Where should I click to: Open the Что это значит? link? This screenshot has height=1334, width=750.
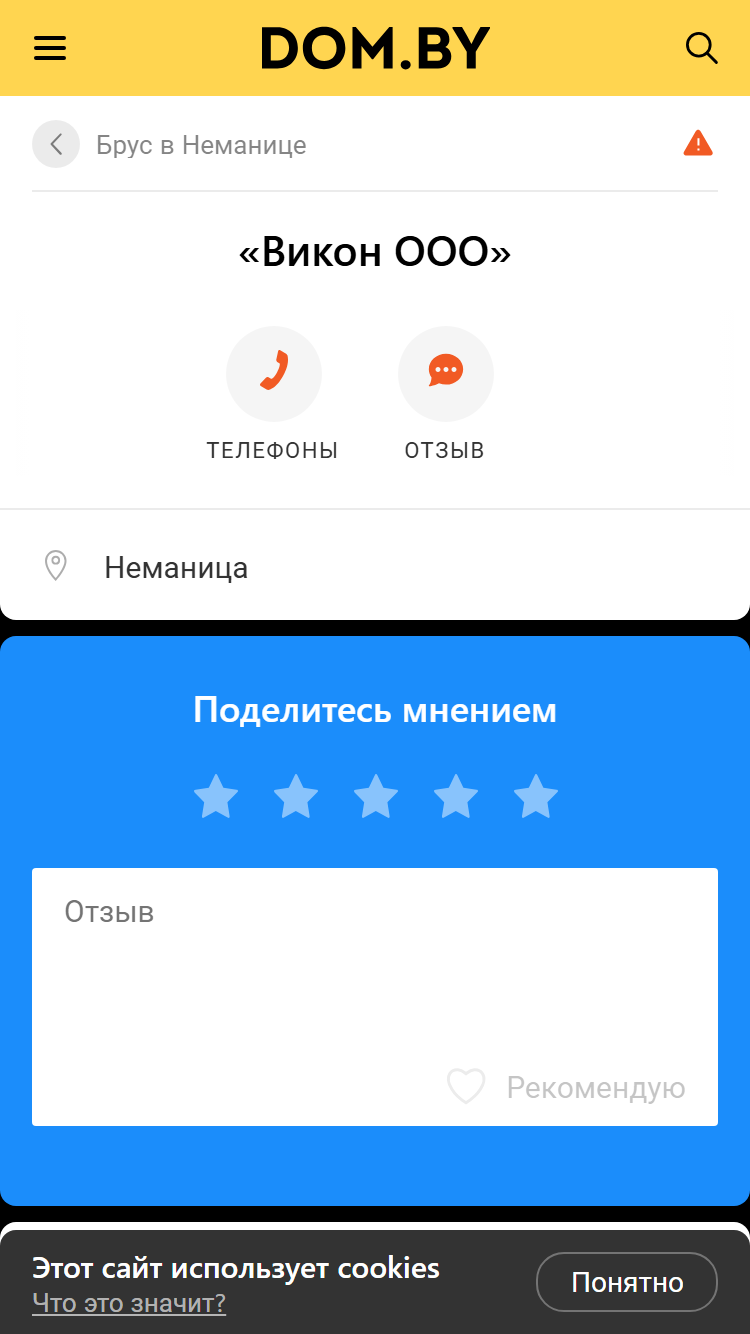click(129, 1303)
